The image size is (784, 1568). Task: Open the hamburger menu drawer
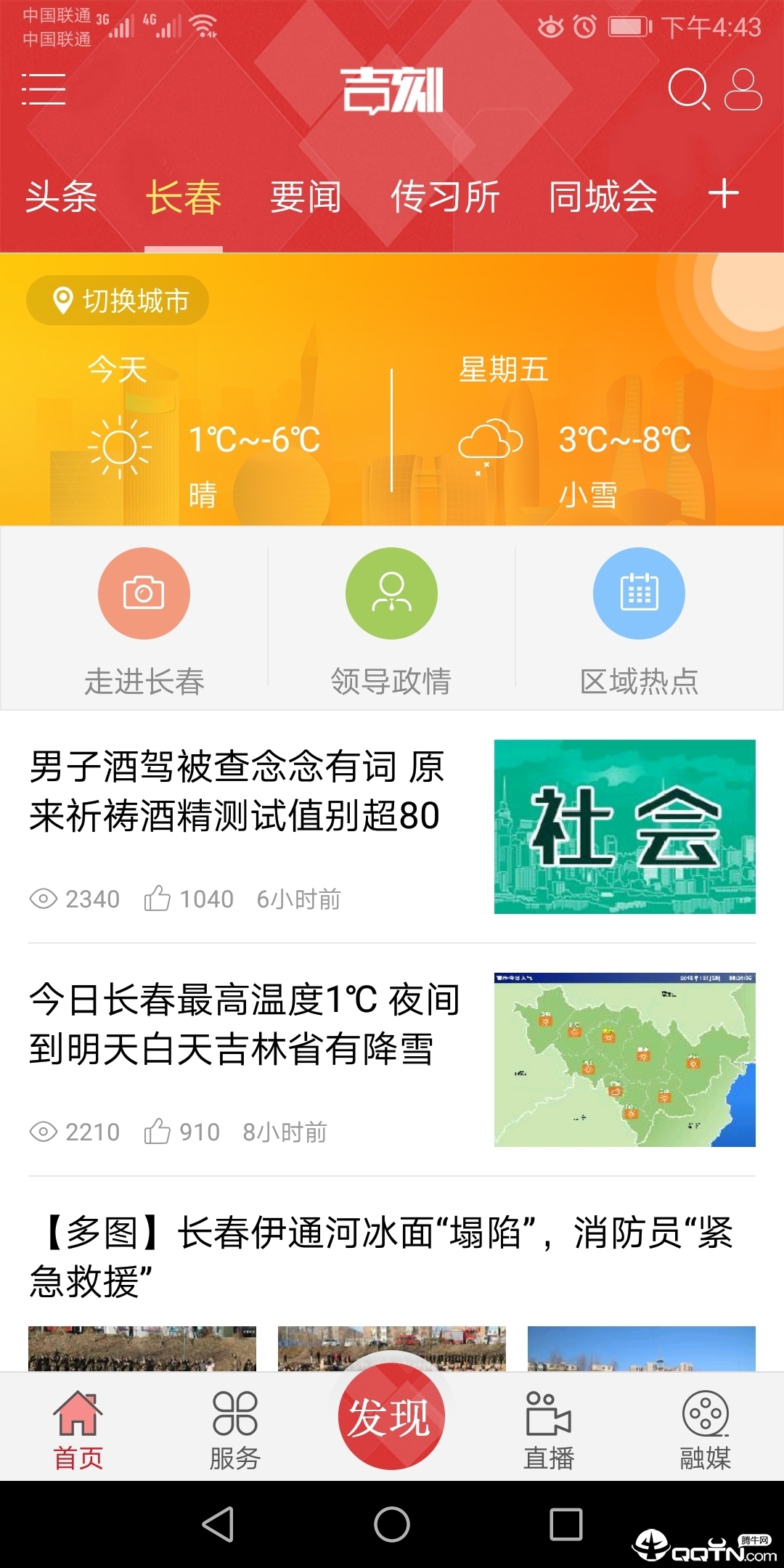tap(44, 89)
